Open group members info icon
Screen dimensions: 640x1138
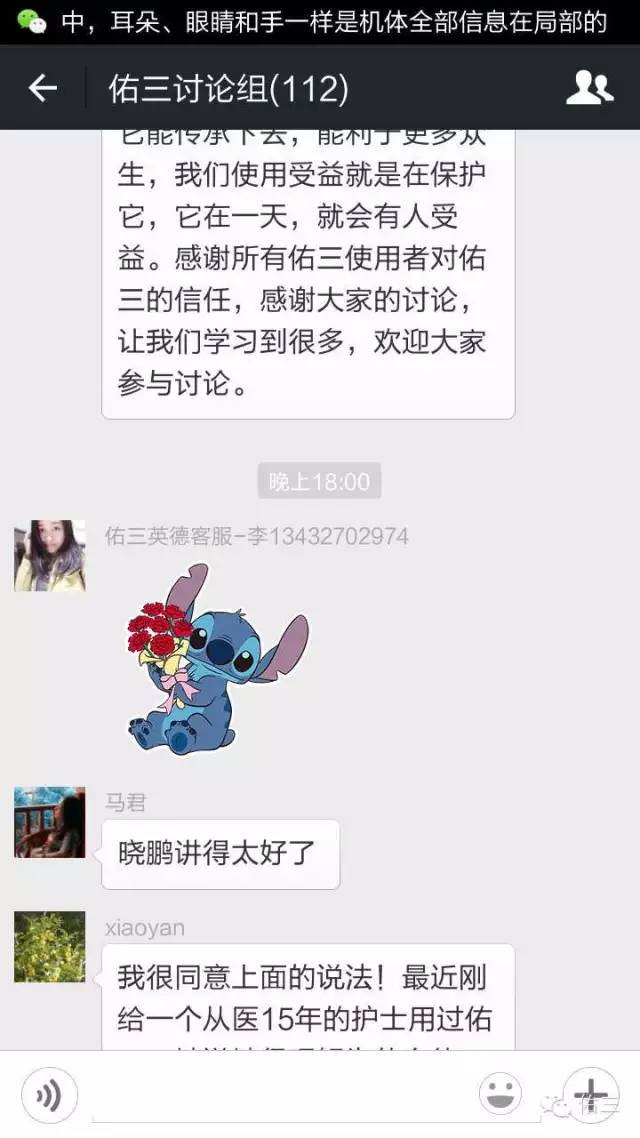click(589, 89)
